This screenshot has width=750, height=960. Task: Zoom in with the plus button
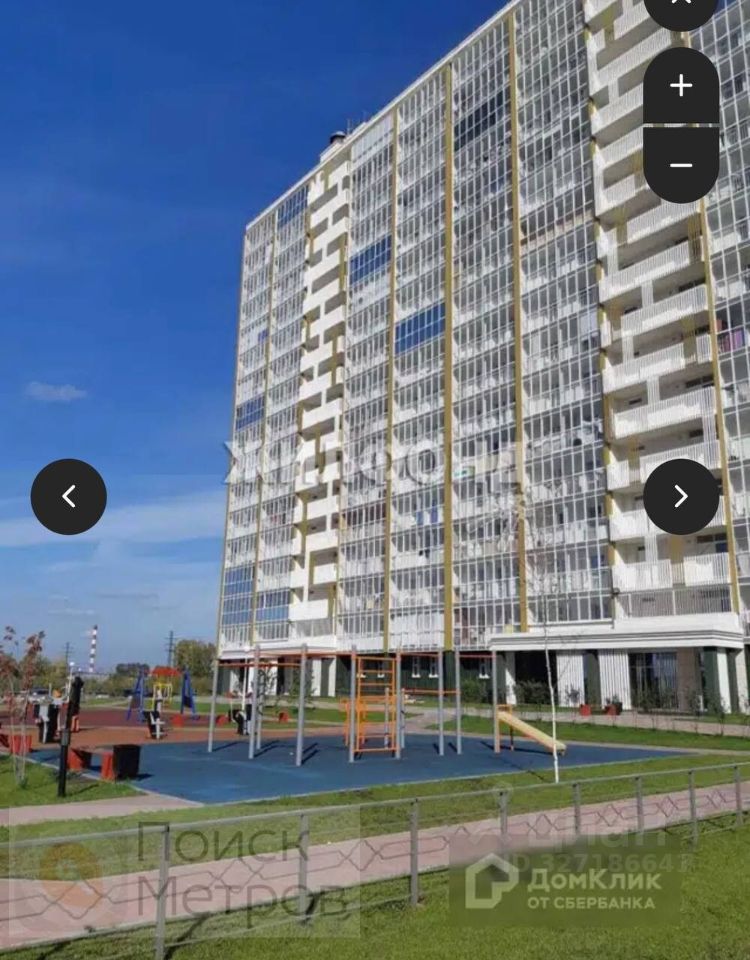pos(681,86)
